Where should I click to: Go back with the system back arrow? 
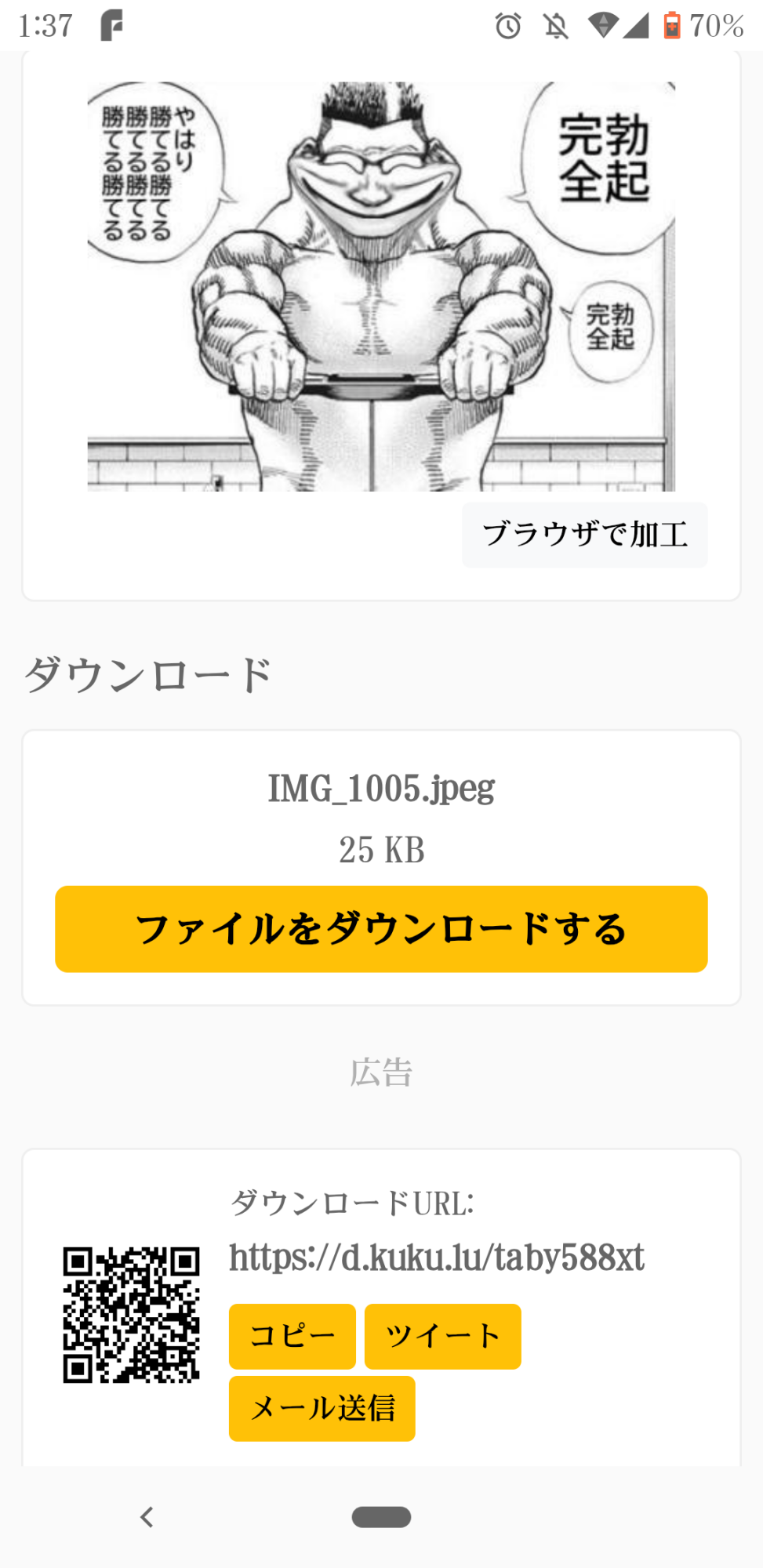tap(147, 1517)
